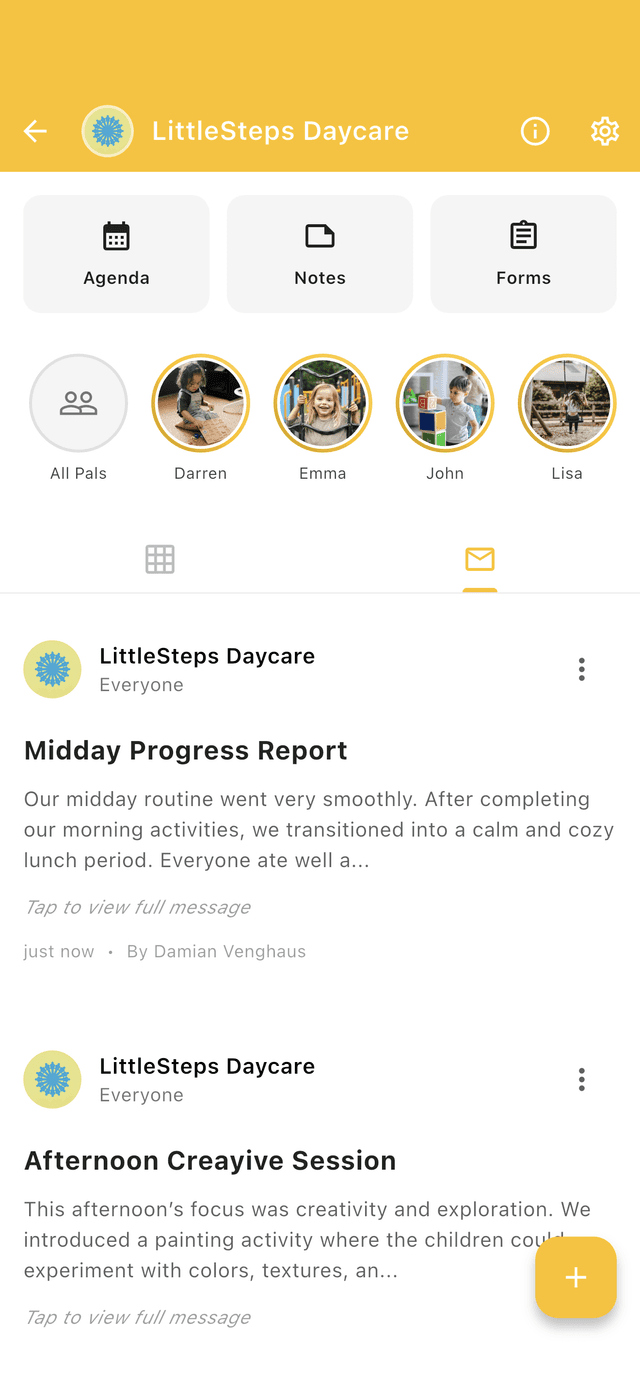Select Emma's profile

[x=323, y=403]
